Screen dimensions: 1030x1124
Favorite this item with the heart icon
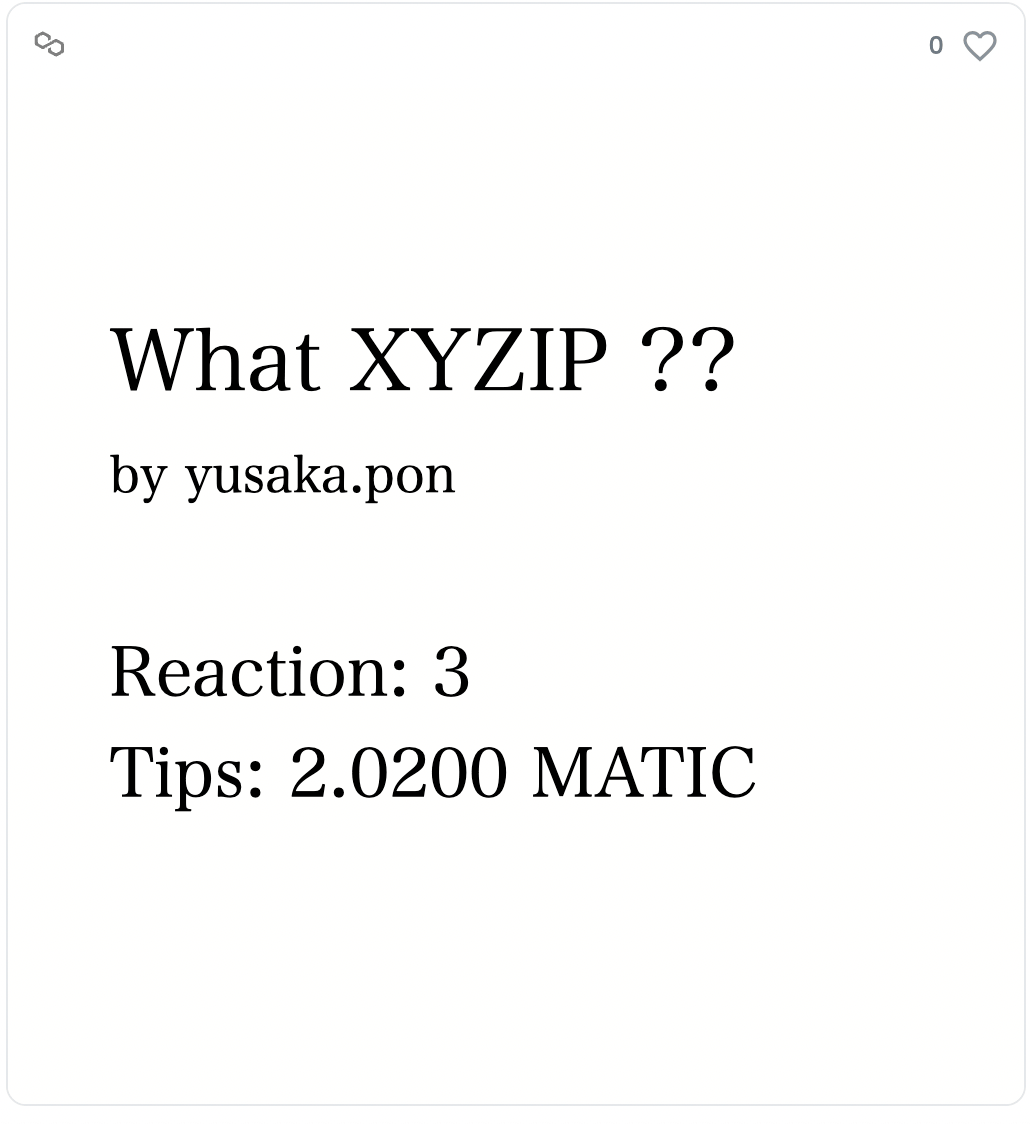pos(979,46)
